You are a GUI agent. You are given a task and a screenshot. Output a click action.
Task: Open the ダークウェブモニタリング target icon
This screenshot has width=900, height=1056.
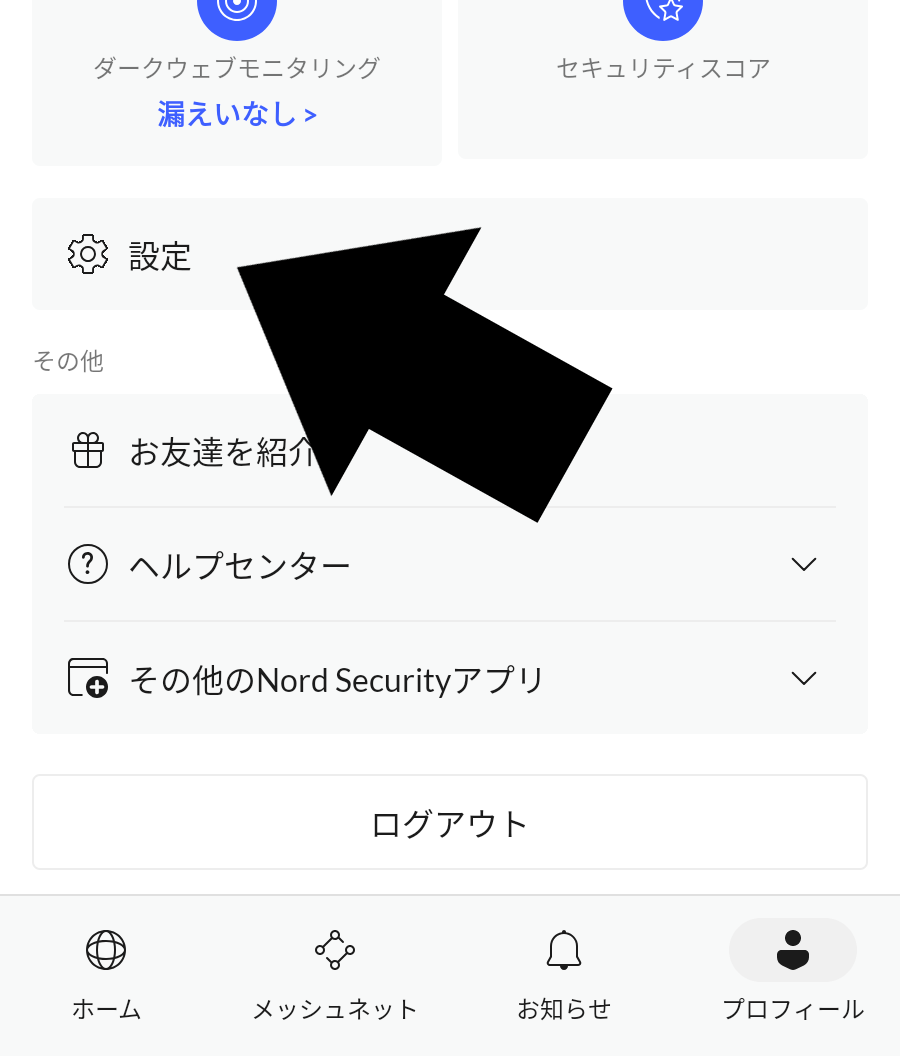point(237,8)
